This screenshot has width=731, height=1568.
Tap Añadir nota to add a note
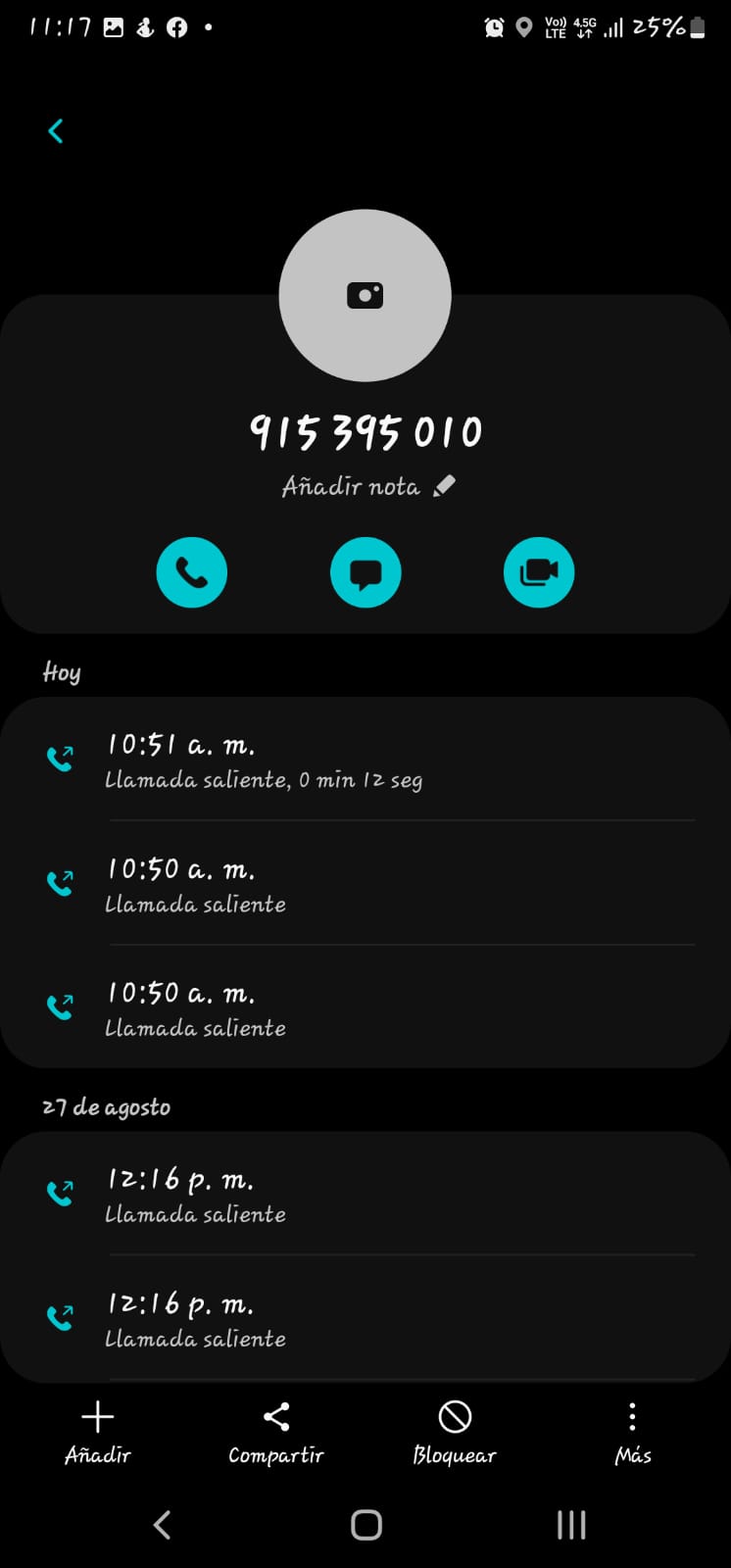[367, 486]
